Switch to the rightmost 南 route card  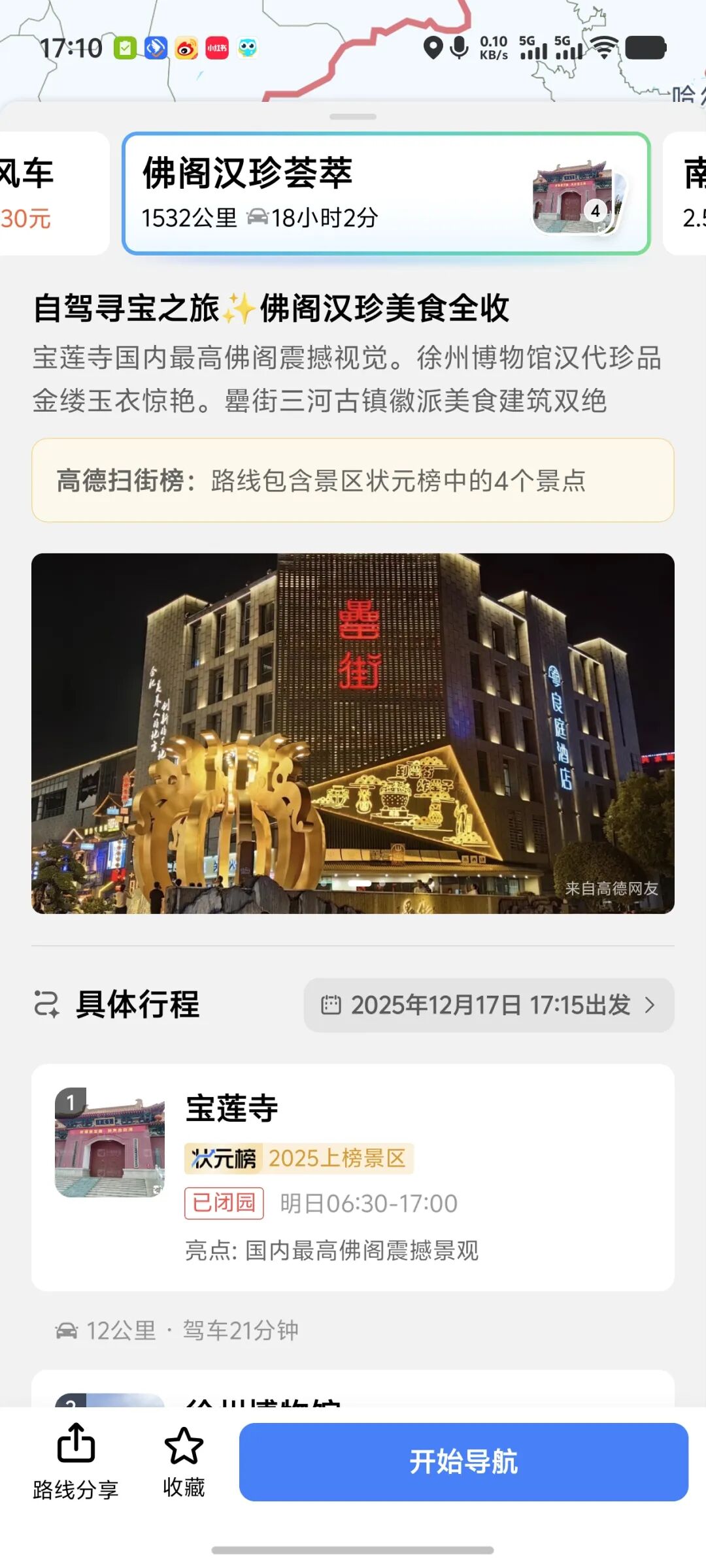(686, 189)
